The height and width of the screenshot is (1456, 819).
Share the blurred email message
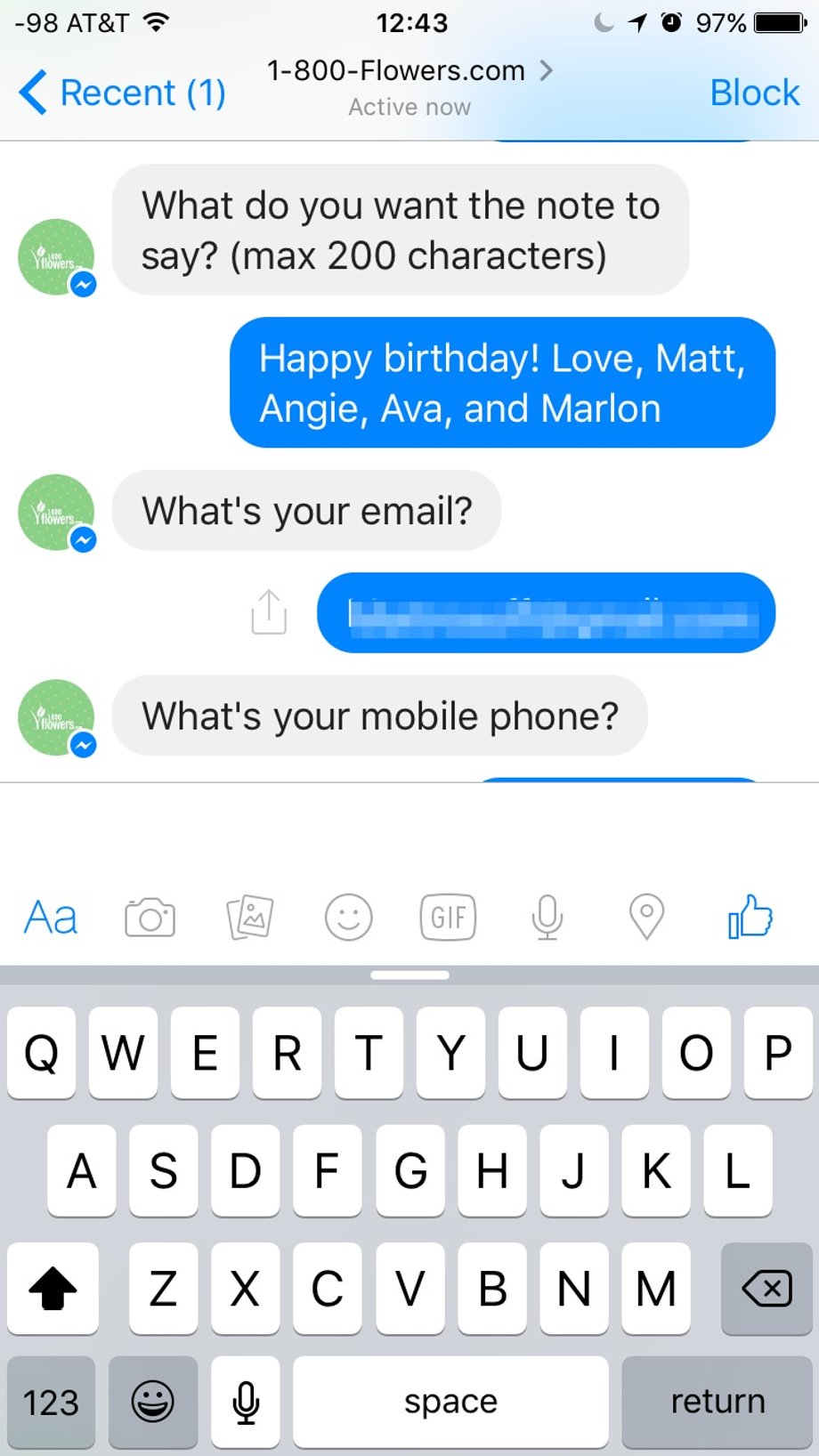coord(269,612)
